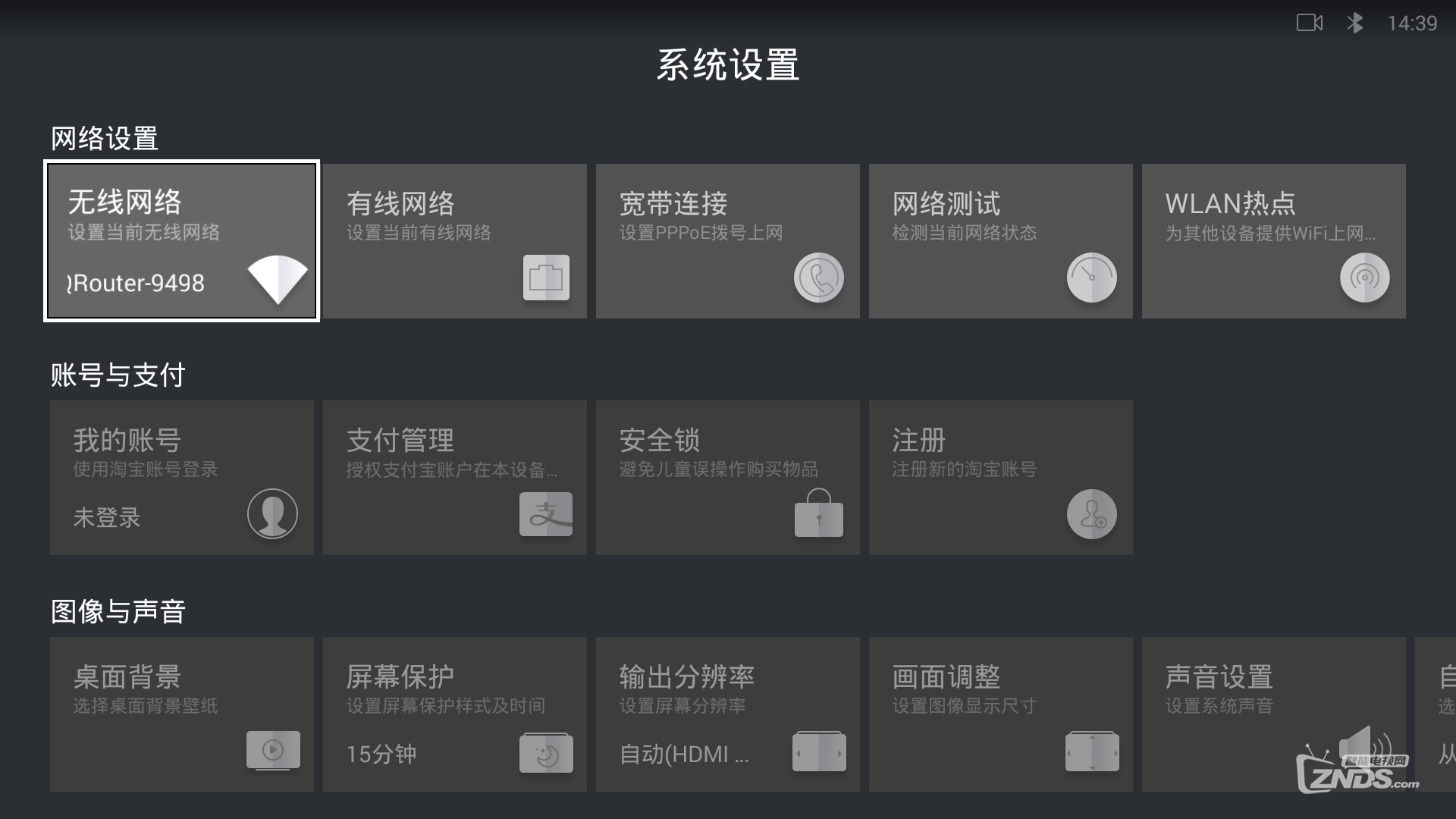The height and width of the screenshot is (819, 1456).
Task: Run the 网络测试 network test
Action: [x=1001, y=241]
